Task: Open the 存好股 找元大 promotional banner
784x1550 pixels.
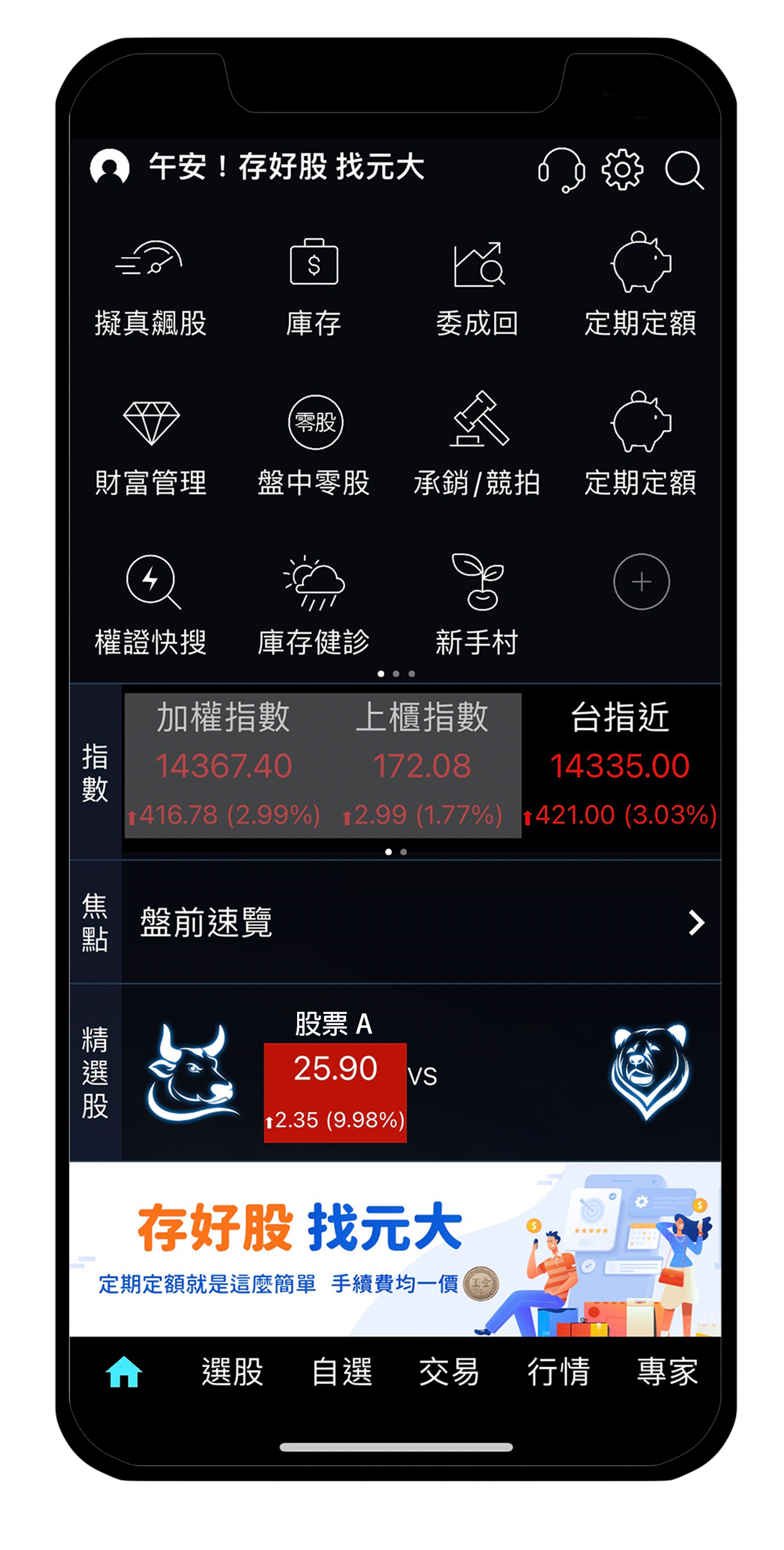Action: click(395, 1251)
